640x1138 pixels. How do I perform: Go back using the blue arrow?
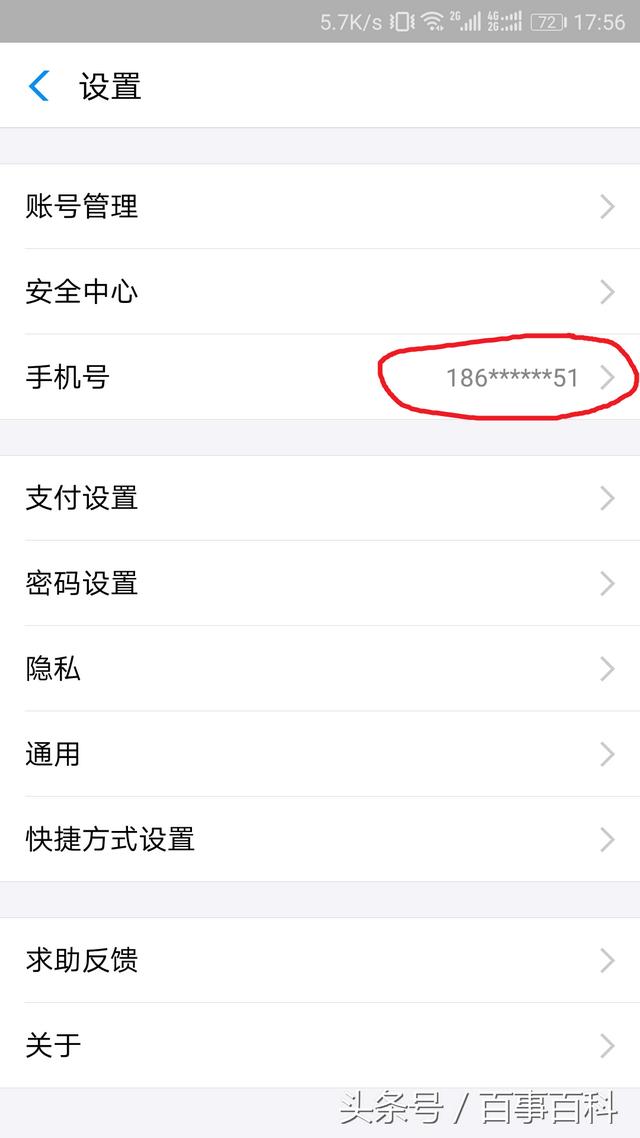[38, 86]
